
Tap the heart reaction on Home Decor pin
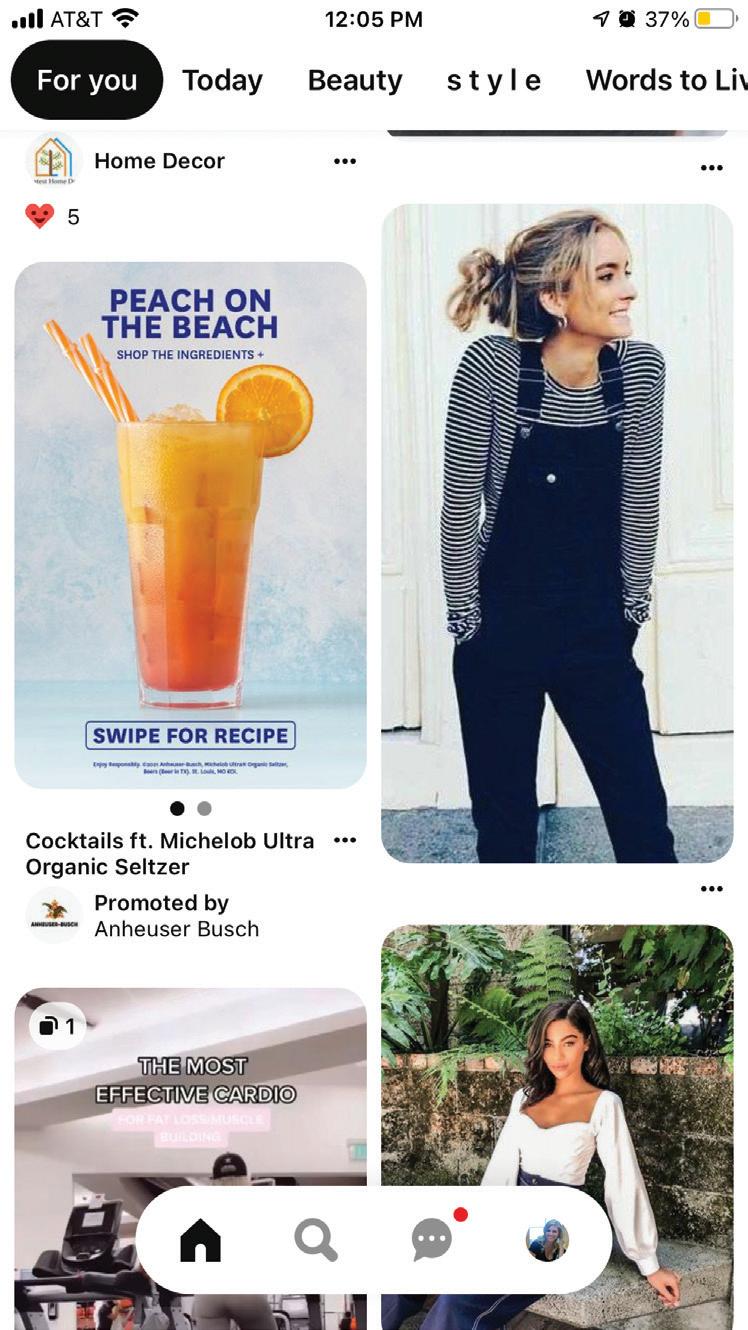point(40,216)
